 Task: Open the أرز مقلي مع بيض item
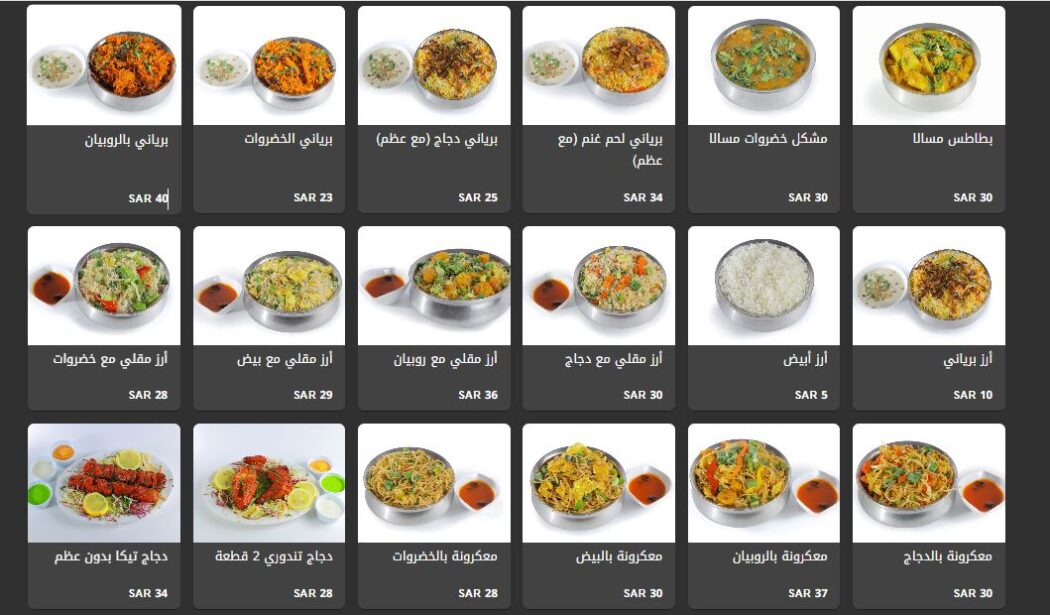269,318
